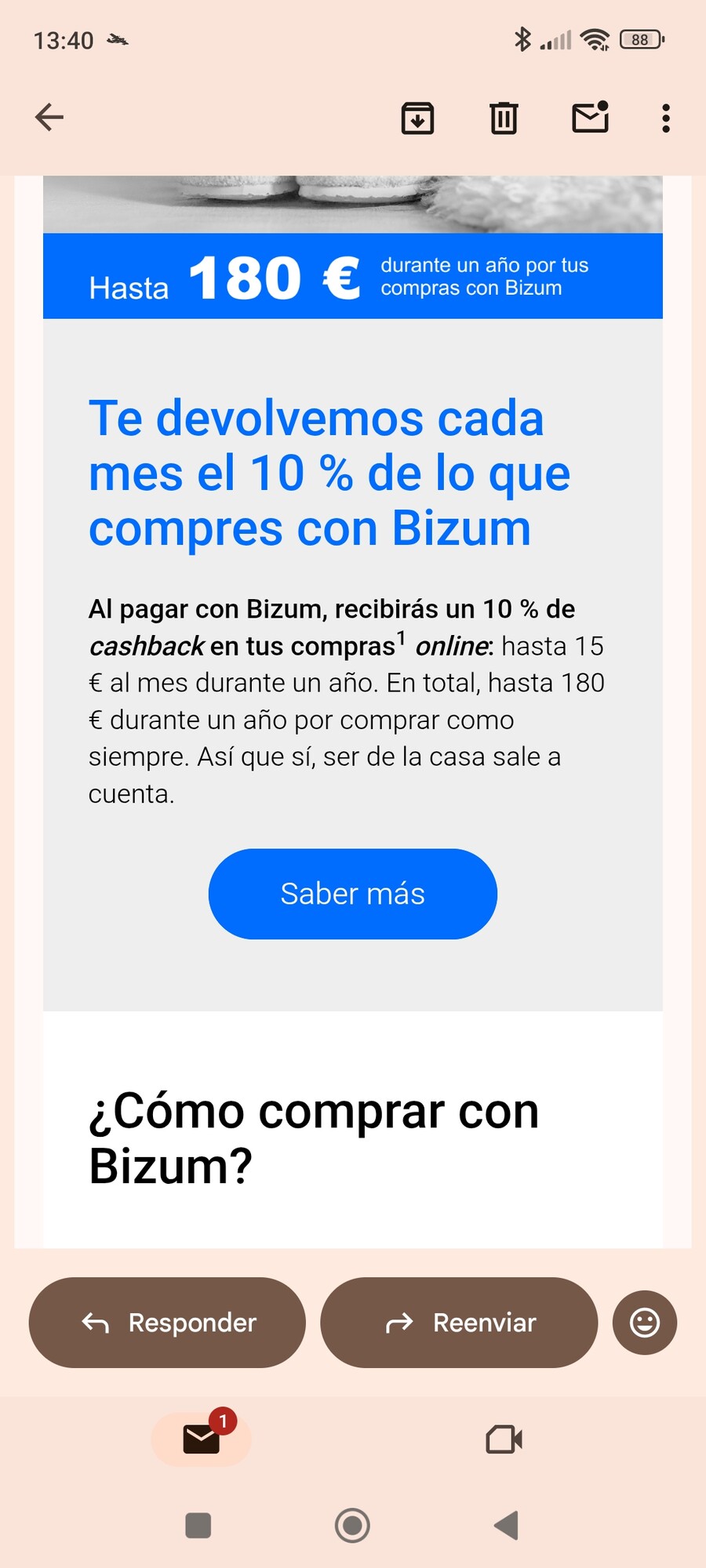Viewport: 706px width, 1568px height.
Task: Reply with the Responder button
Action: 167,1323
